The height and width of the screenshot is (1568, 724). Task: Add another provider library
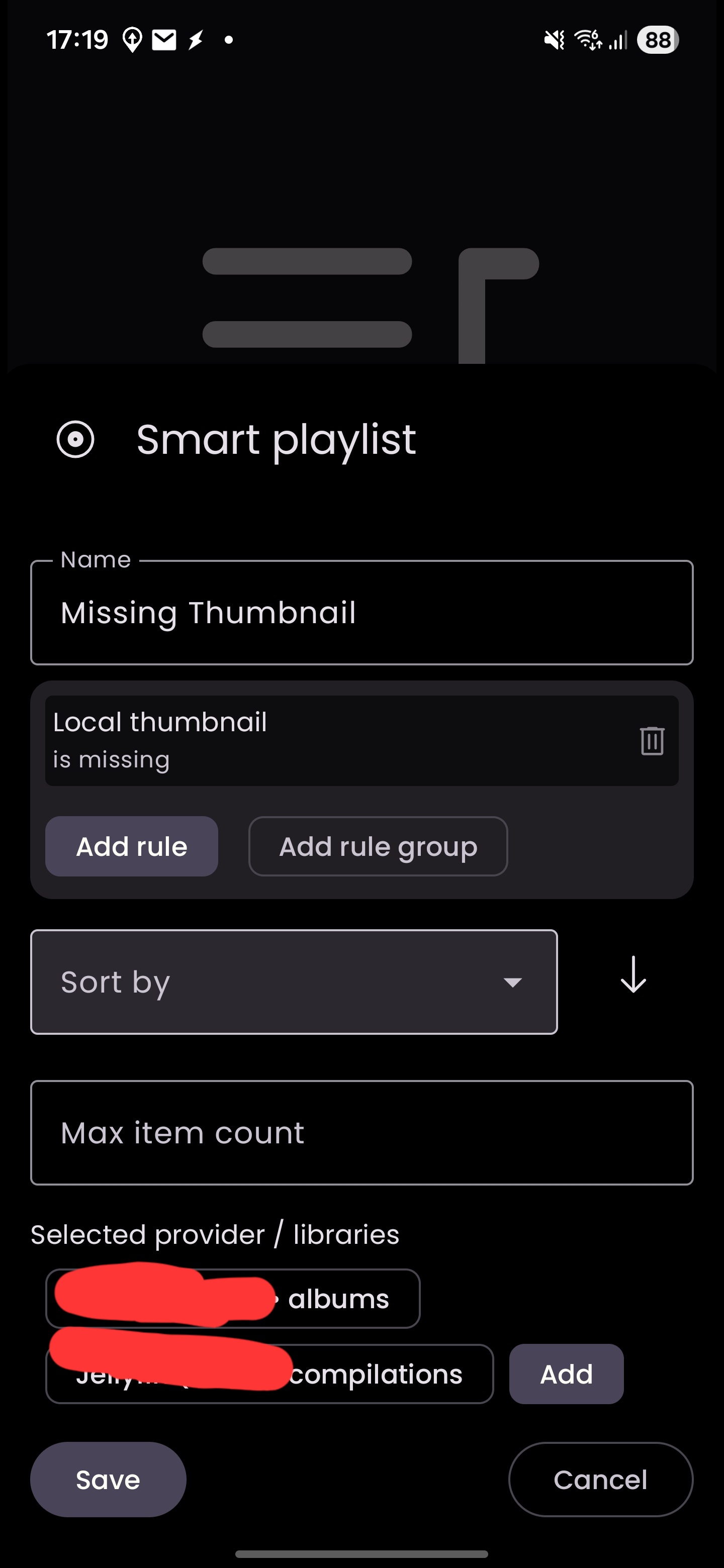(566, 1375)
